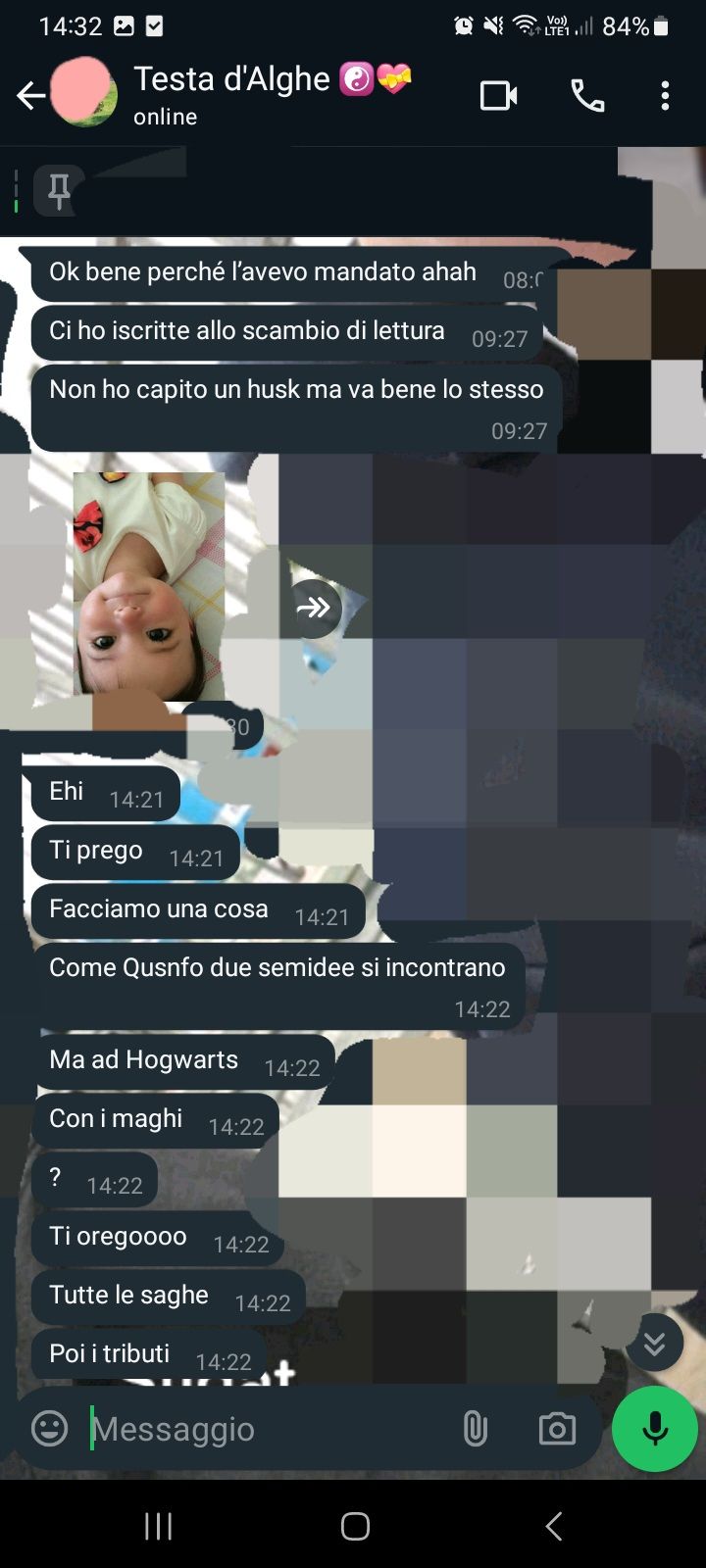The image size is (706, 1568).
Task: Open recent apps from the navigation bar
Action: [158, 1526]
